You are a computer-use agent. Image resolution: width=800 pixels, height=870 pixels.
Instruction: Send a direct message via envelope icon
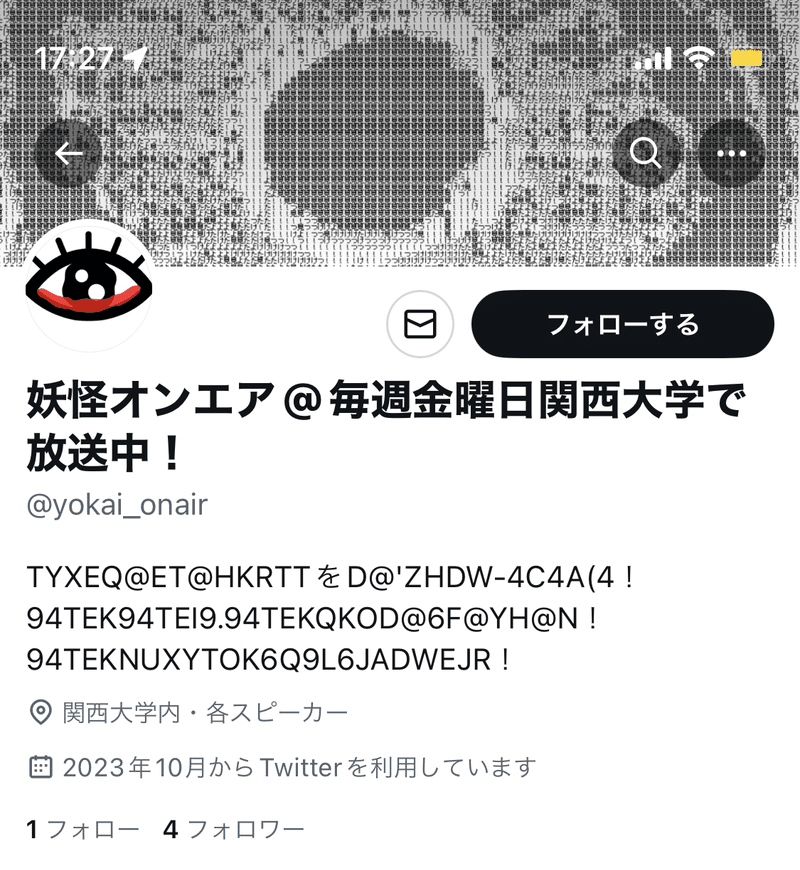[x=420, y=324]
